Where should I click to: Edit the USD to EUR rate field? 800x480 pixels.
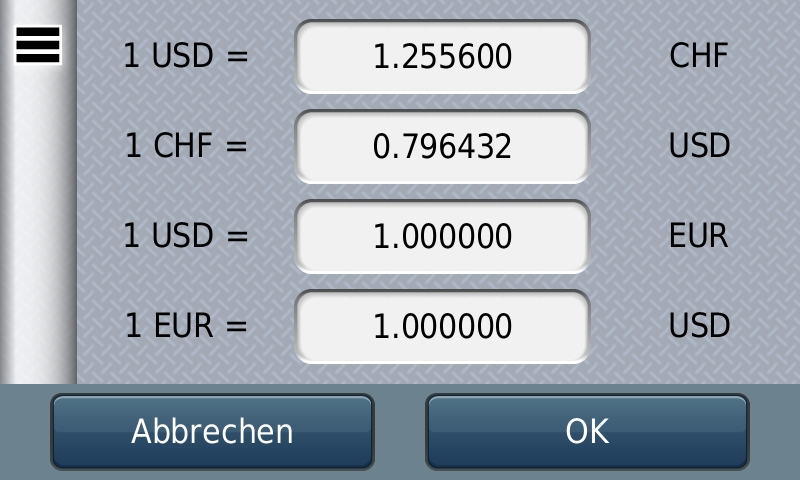click(x=442, y=237)
